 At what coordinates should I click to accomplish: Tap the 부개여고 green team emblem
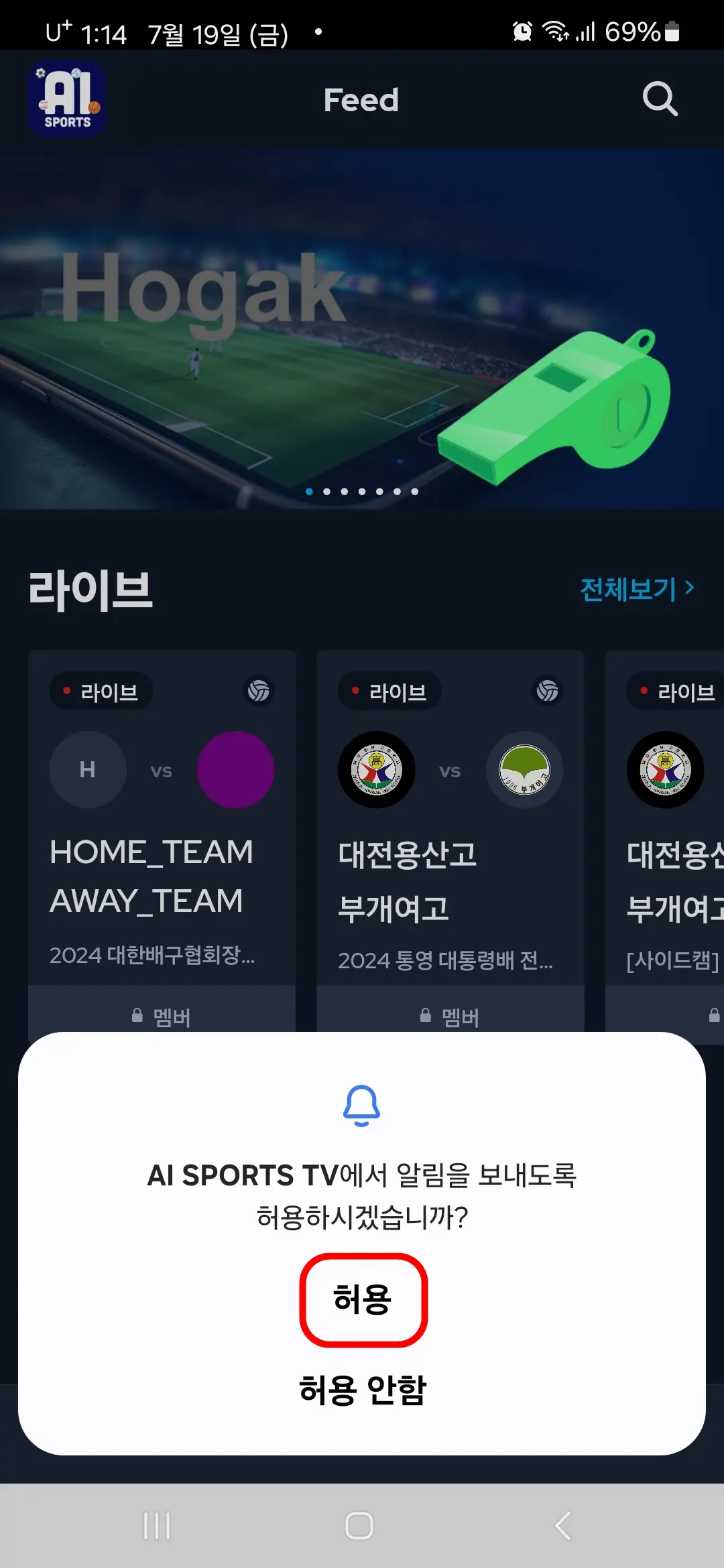(525, 769)
